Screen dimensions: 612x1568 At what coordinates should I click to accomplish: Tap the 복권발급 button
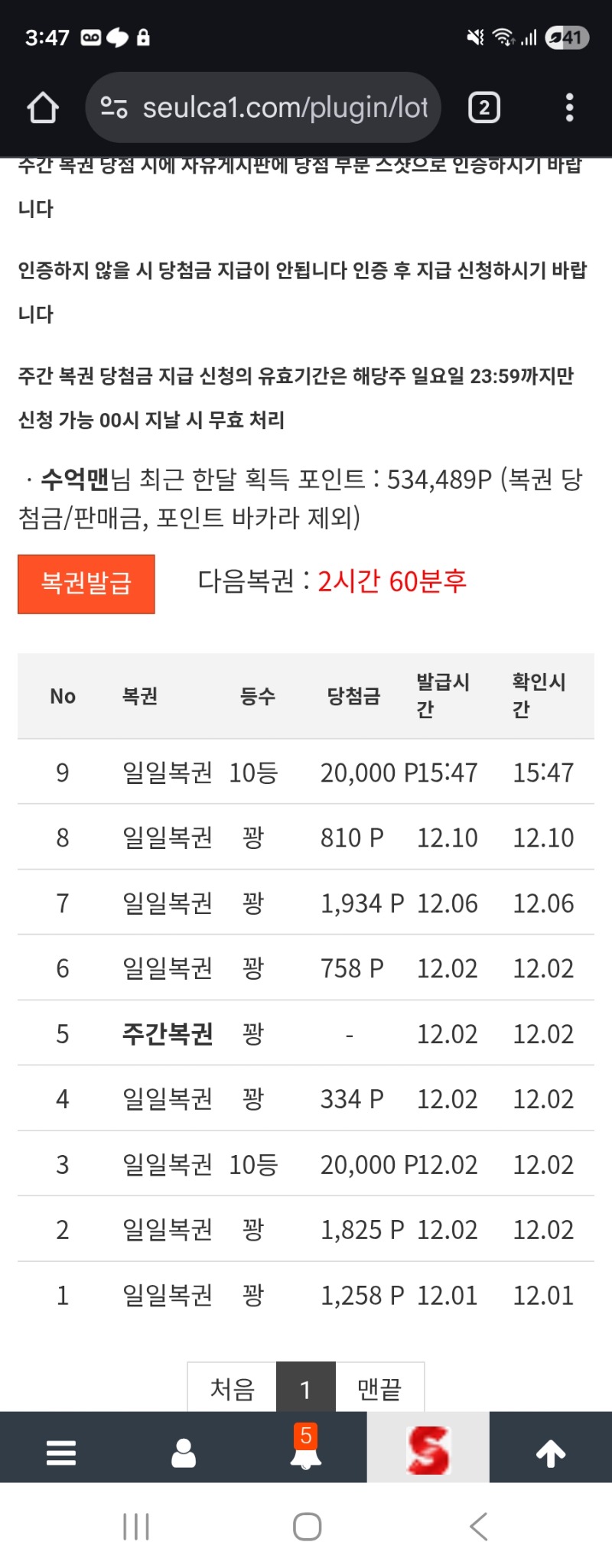pyautogui.click(x=86, y=584)
